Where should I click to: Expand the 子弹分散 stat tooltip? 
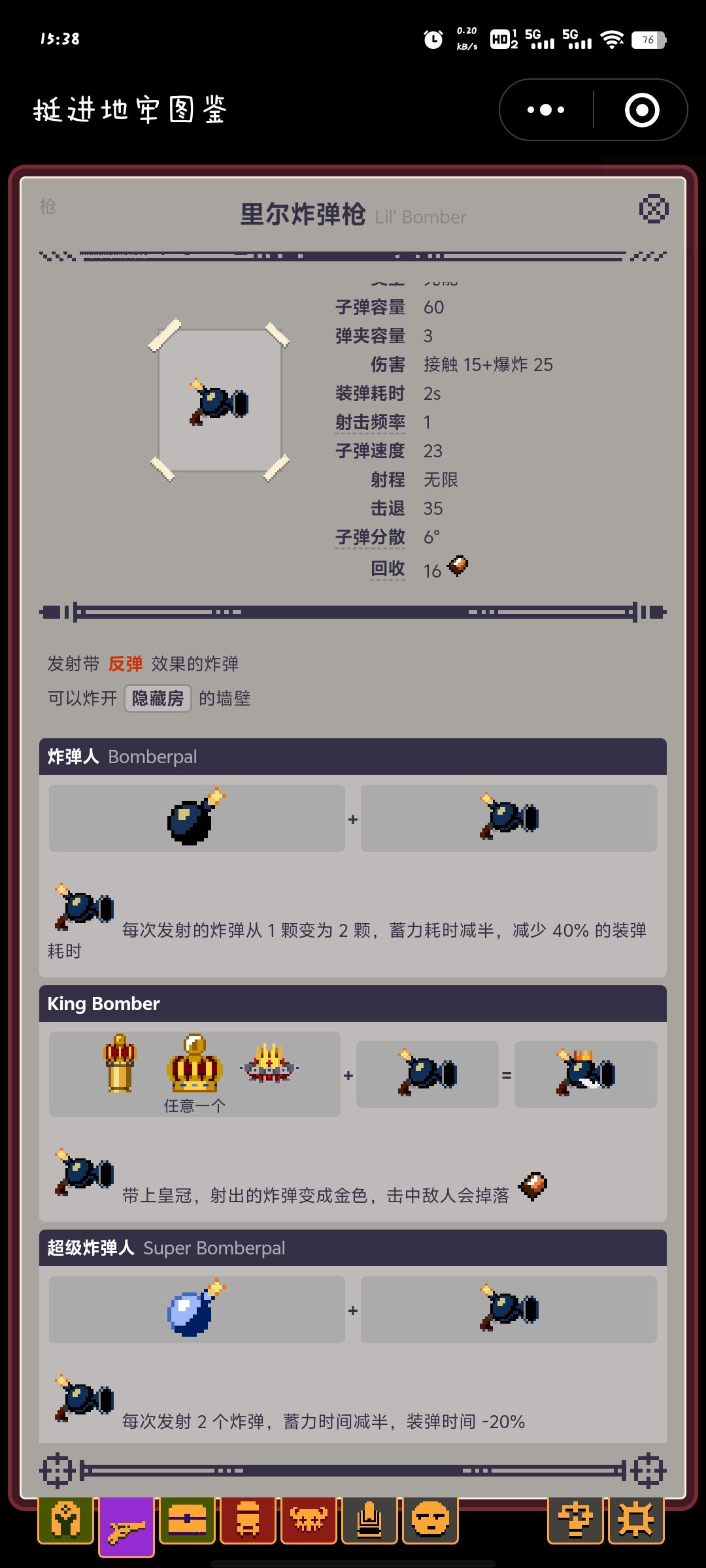coord(370,537)
